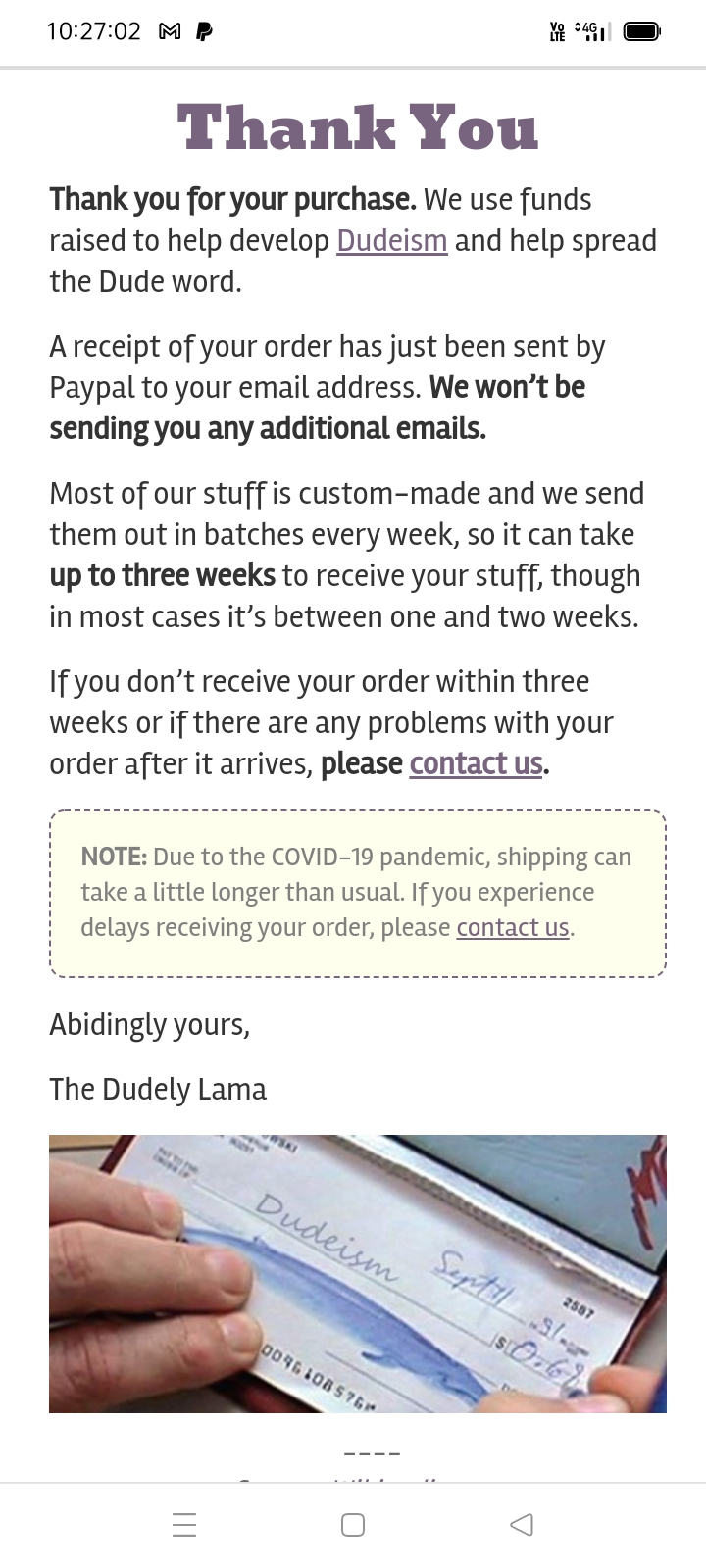This screenshot has height=1568, width=706.
Task: Follow the bold "contact us" link
Action: pos(476,763)
